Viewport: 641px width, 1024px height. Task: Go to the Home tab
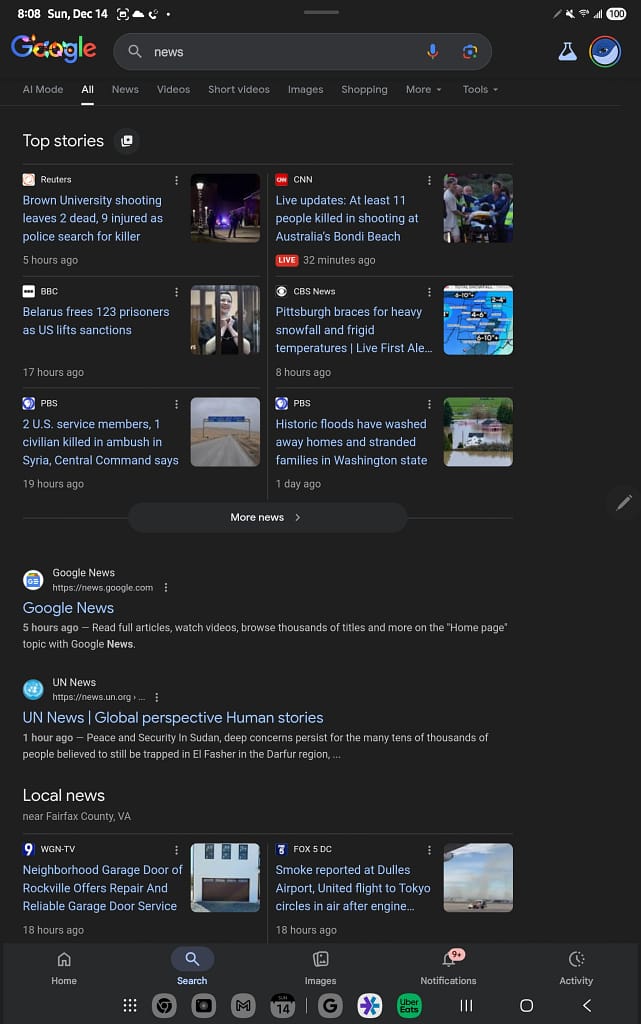(64, 967)
